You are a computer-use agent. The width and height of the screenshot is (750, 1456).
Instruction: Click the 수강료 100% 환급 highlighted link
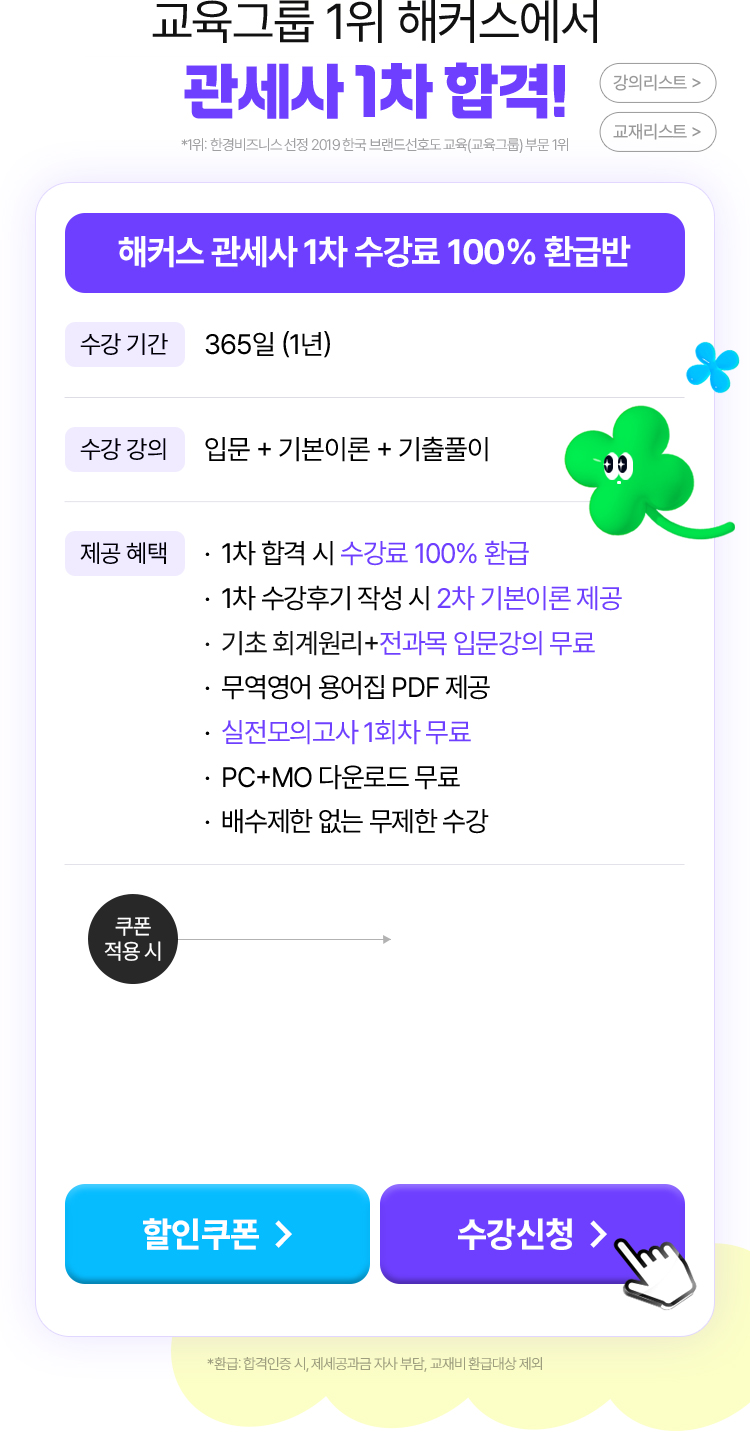point(434,552)
